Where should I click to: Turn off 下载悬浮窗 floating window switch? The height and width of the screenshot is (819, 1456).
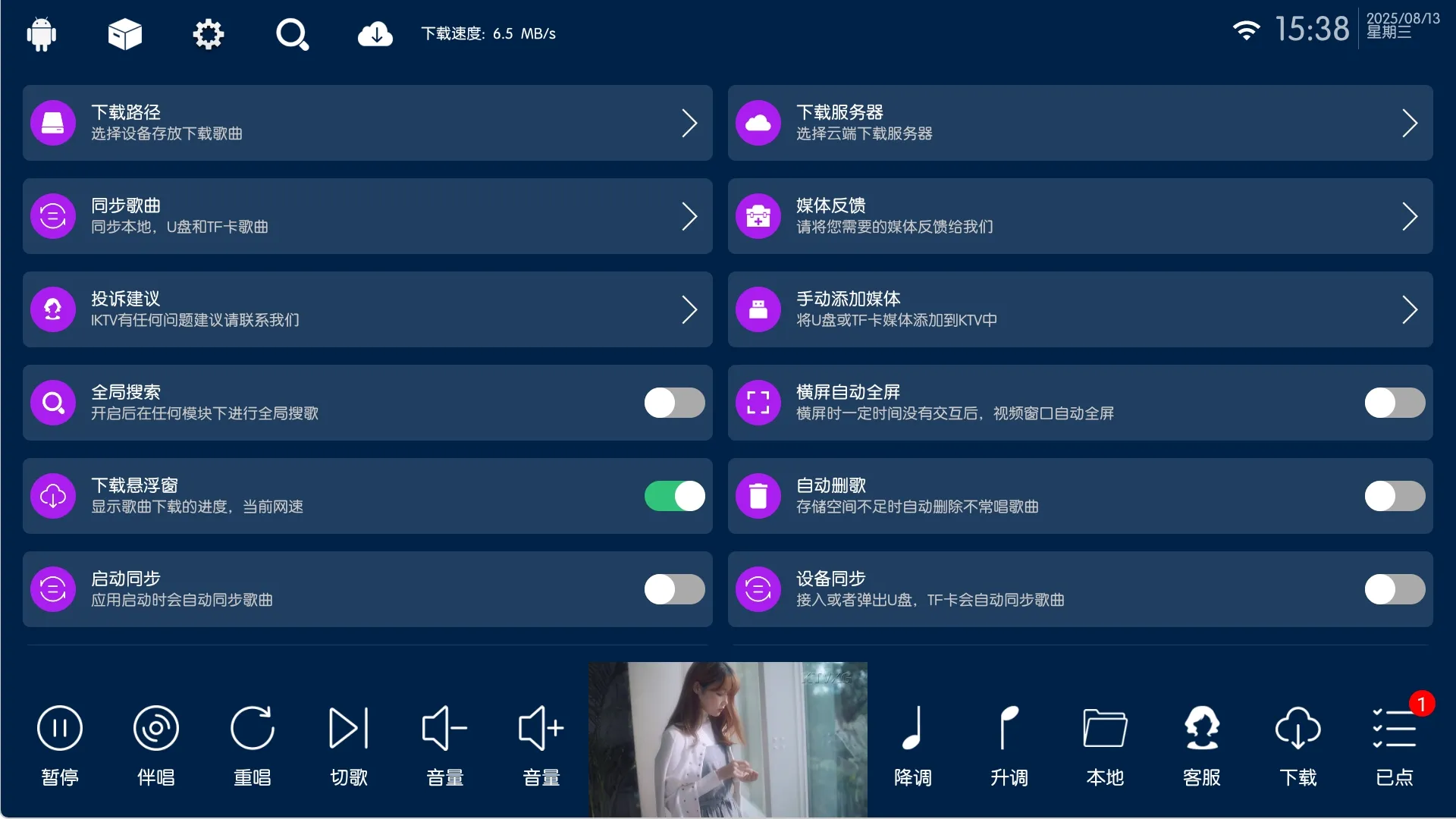[674, 496]
